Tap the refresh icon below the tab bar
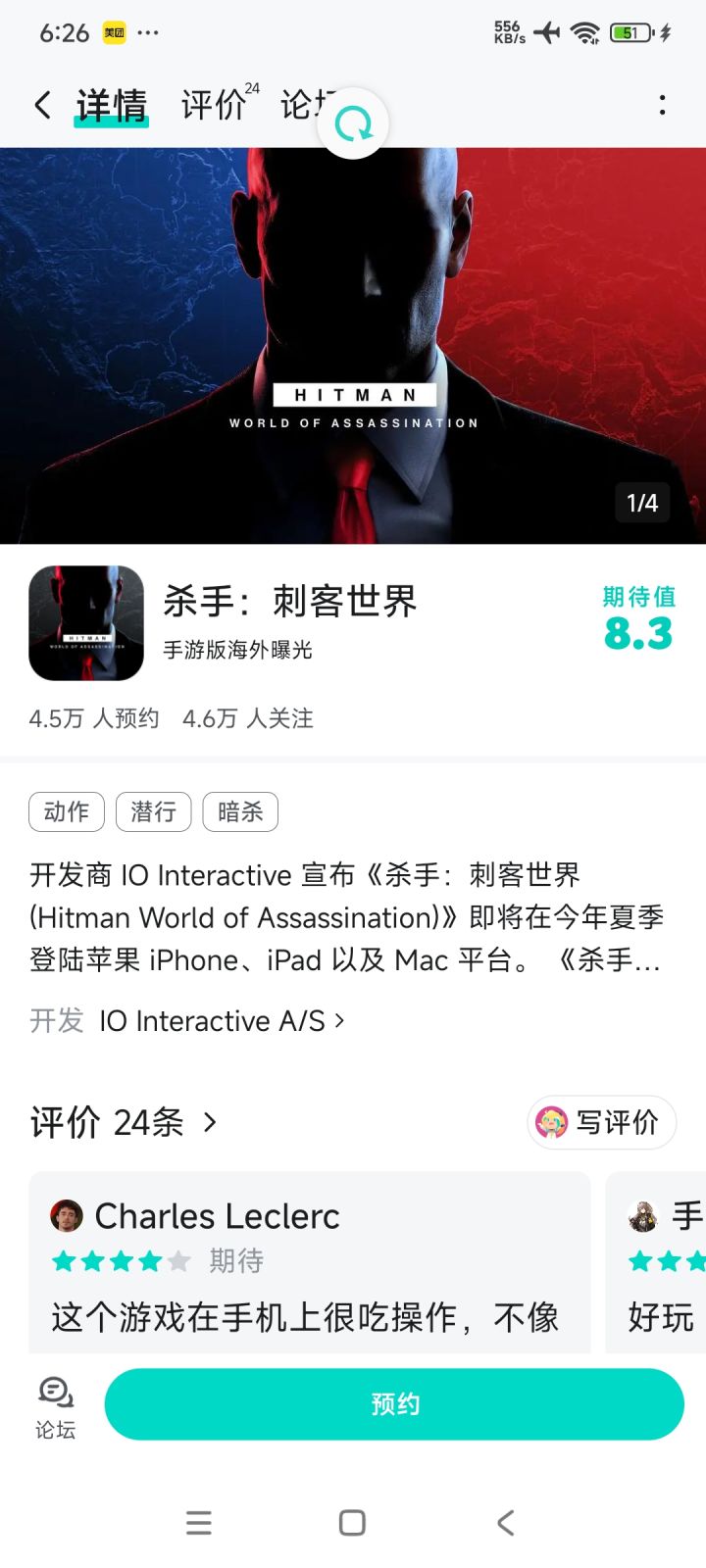The width and height of the screenshot is (706, 1568). pos(353,123)
